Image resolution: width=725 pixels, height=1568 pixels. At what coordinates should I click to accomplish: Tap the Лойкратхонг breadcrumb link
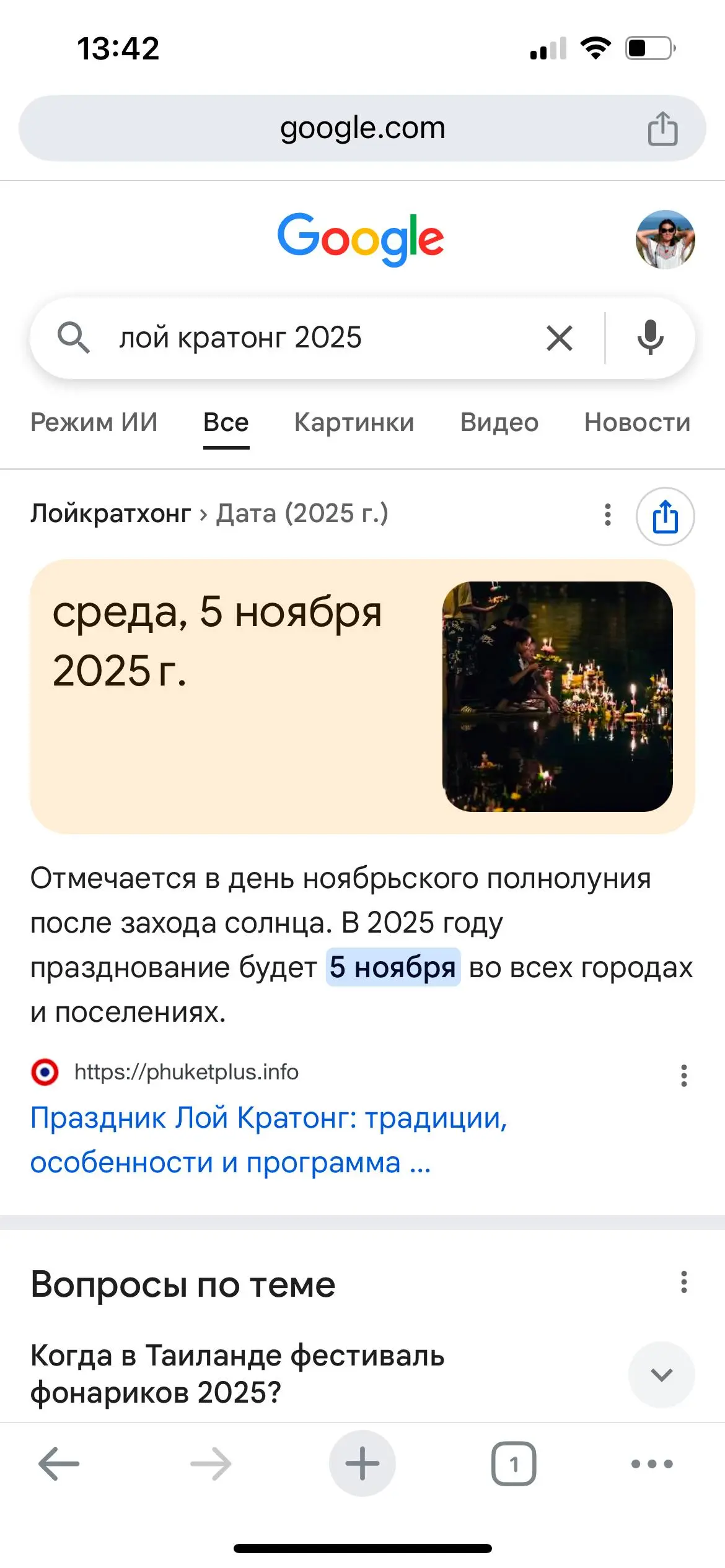tap(110, 513)
